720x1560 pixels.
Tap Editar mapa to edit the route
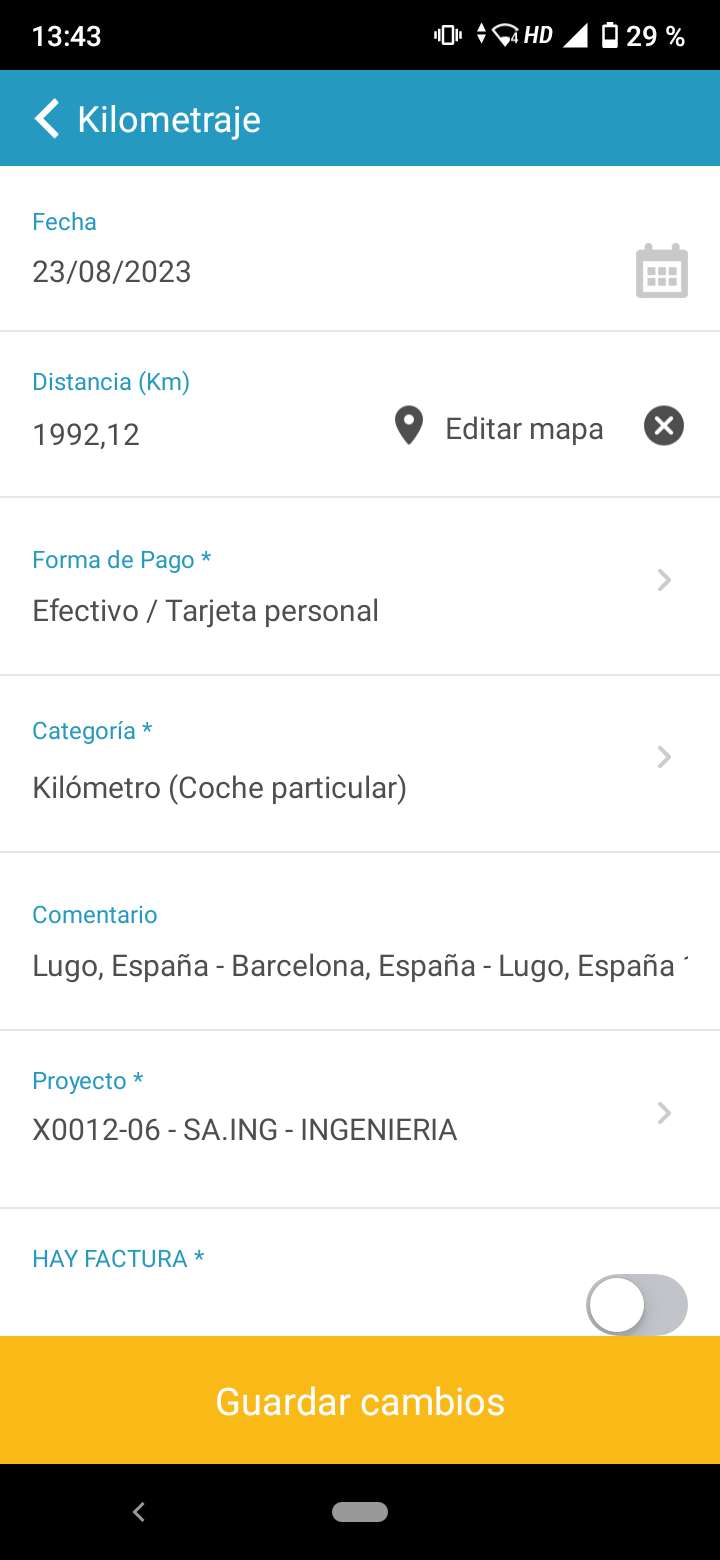click(499, 428)
